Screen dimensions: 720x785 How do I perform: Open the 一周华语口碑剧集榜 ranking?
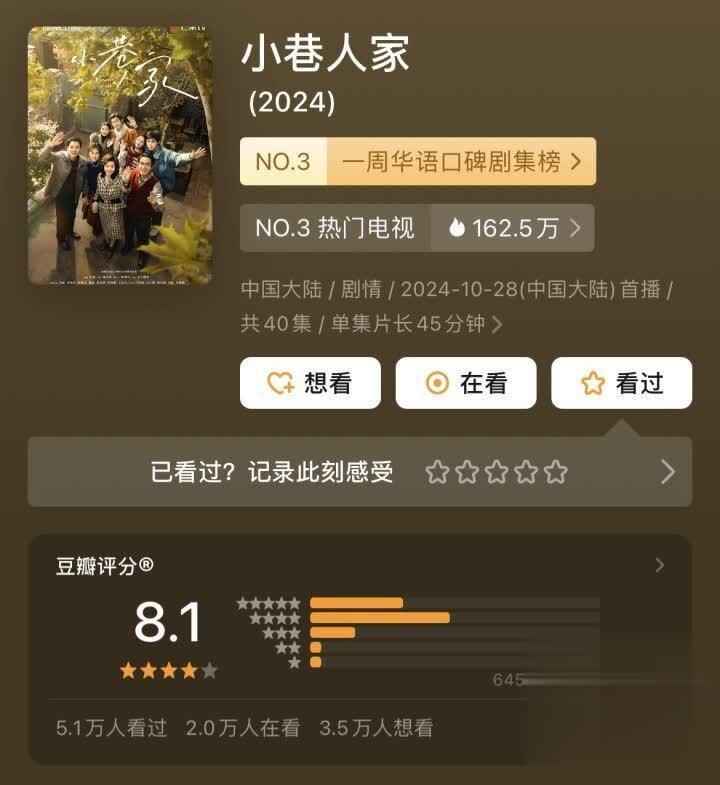tap(418, 161)
